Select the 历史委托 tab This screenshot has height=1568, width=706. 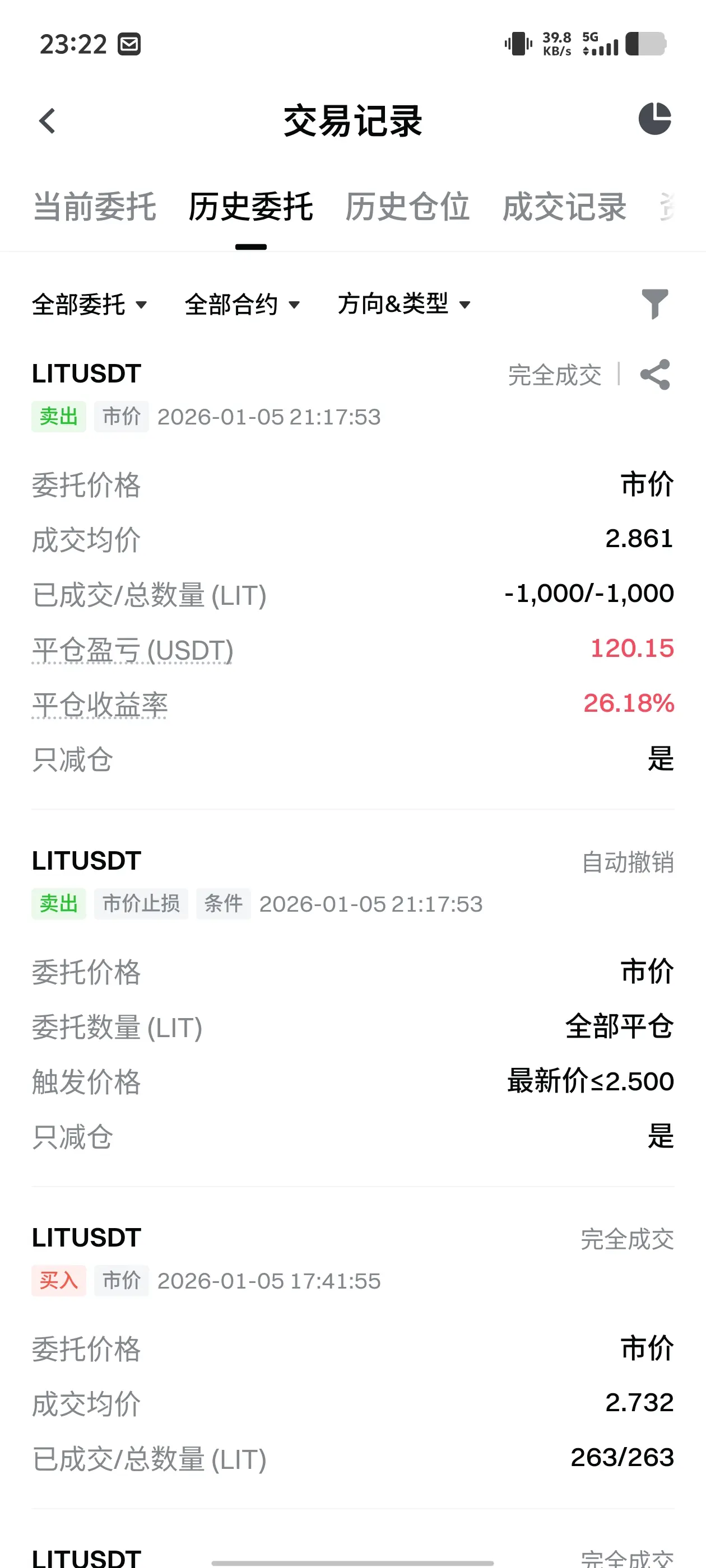pyautogui.click(x=250, y=207)
